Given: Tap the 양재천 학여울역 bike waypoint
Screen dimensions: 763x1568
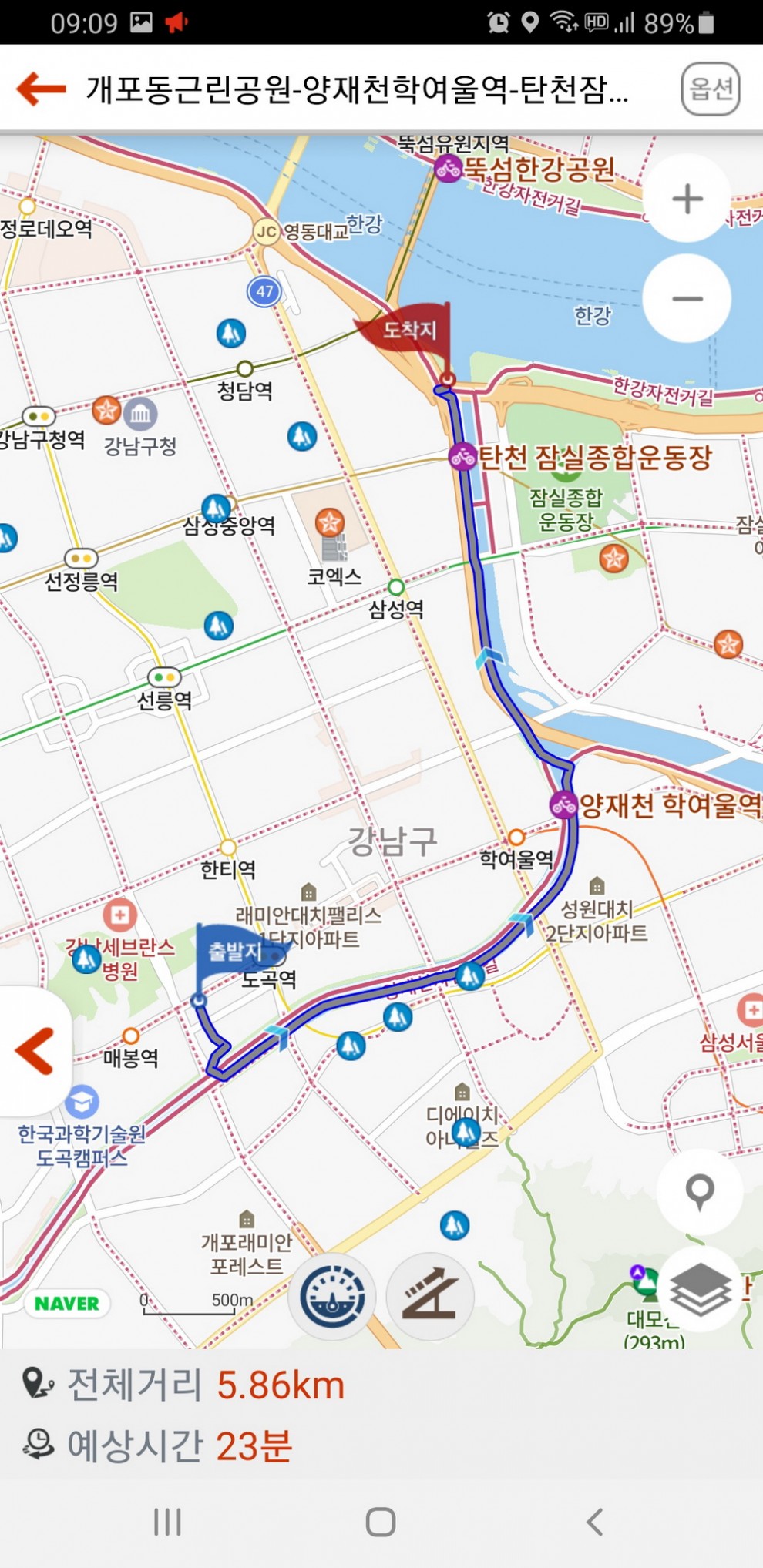Looking at the screenshot, I should (563, 805).
